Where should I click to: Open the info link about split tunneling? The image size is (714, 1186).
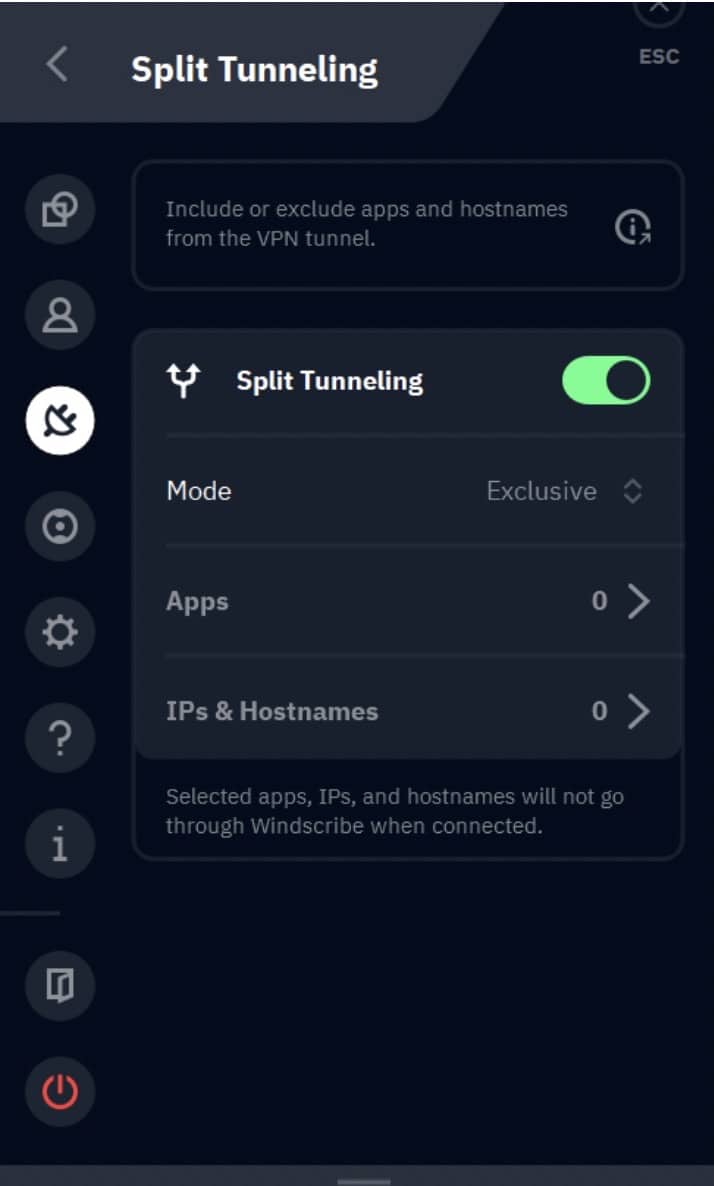(632, 227)
